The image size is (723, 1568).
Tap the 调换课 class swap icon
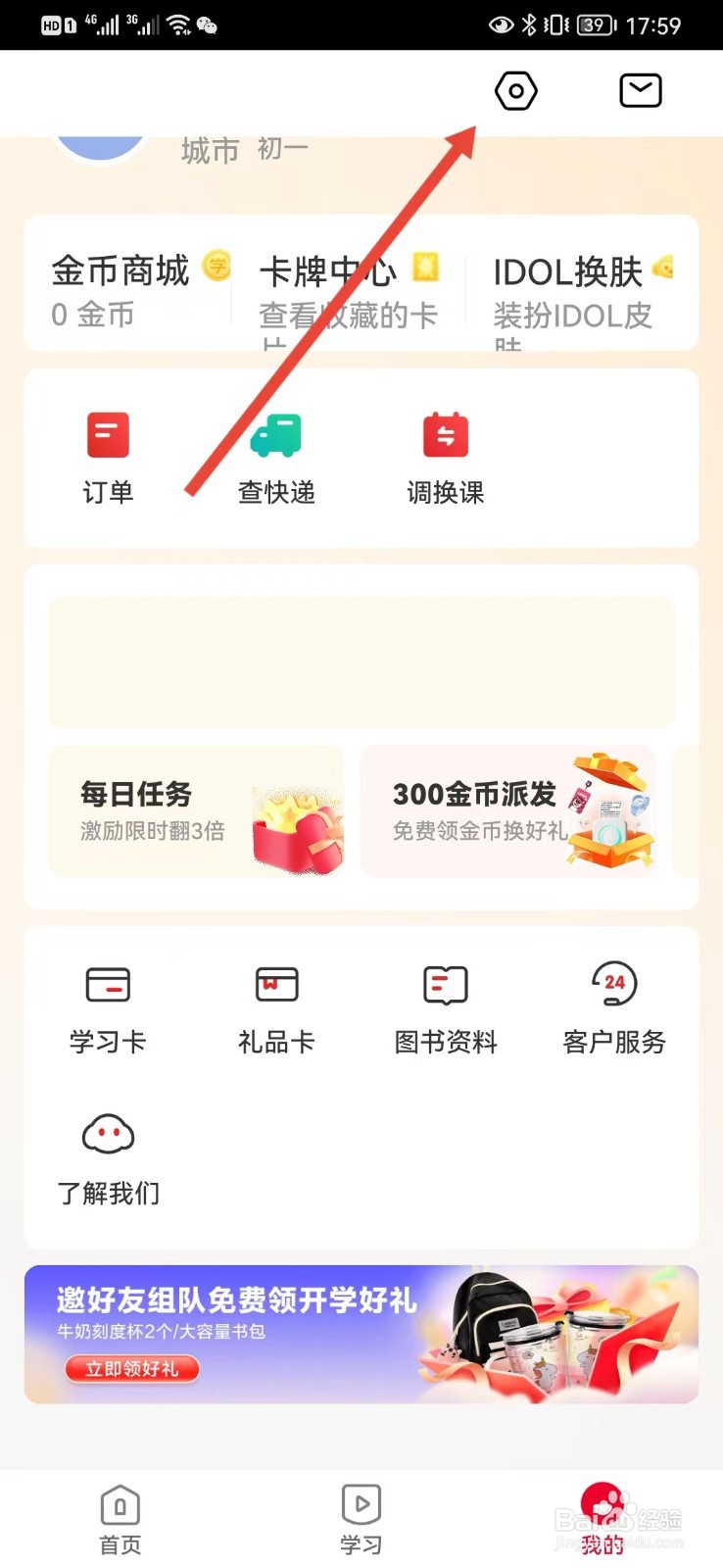click(445, 434)
